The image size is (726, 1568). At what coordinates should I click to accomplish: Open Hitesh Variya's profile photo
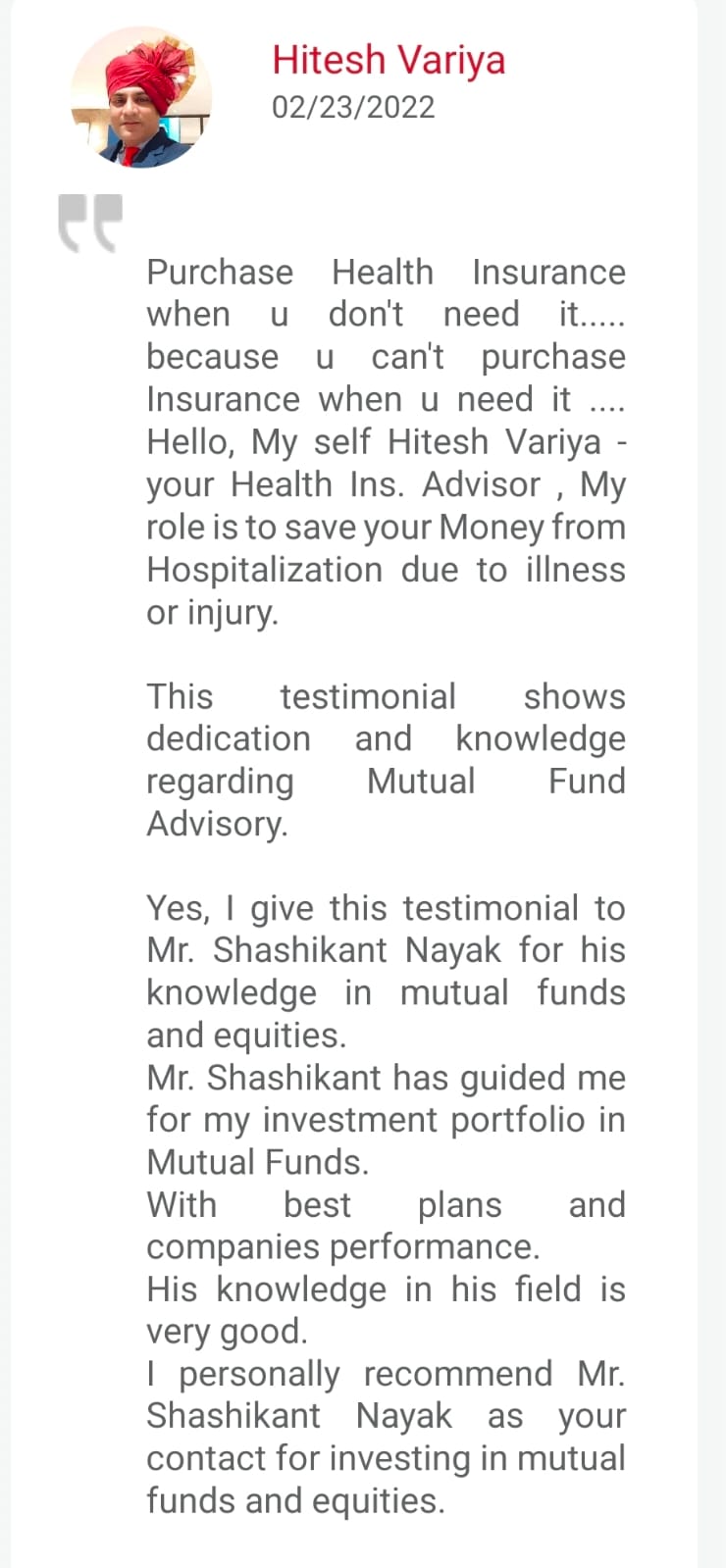[x=141, y=98]
